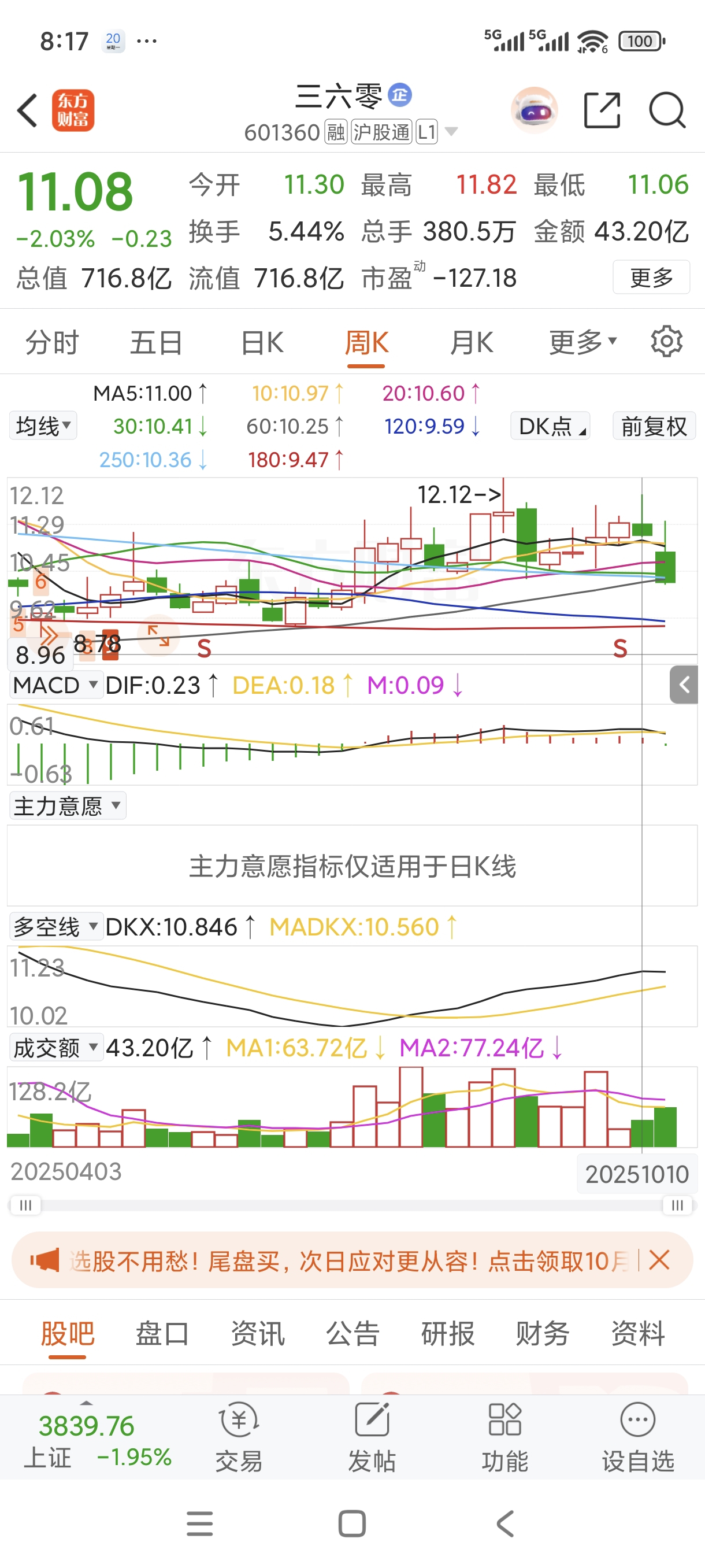Screen dimensions: 705x1568
Task: Open chart settings gear icon
Action: (x=666, y=342)
